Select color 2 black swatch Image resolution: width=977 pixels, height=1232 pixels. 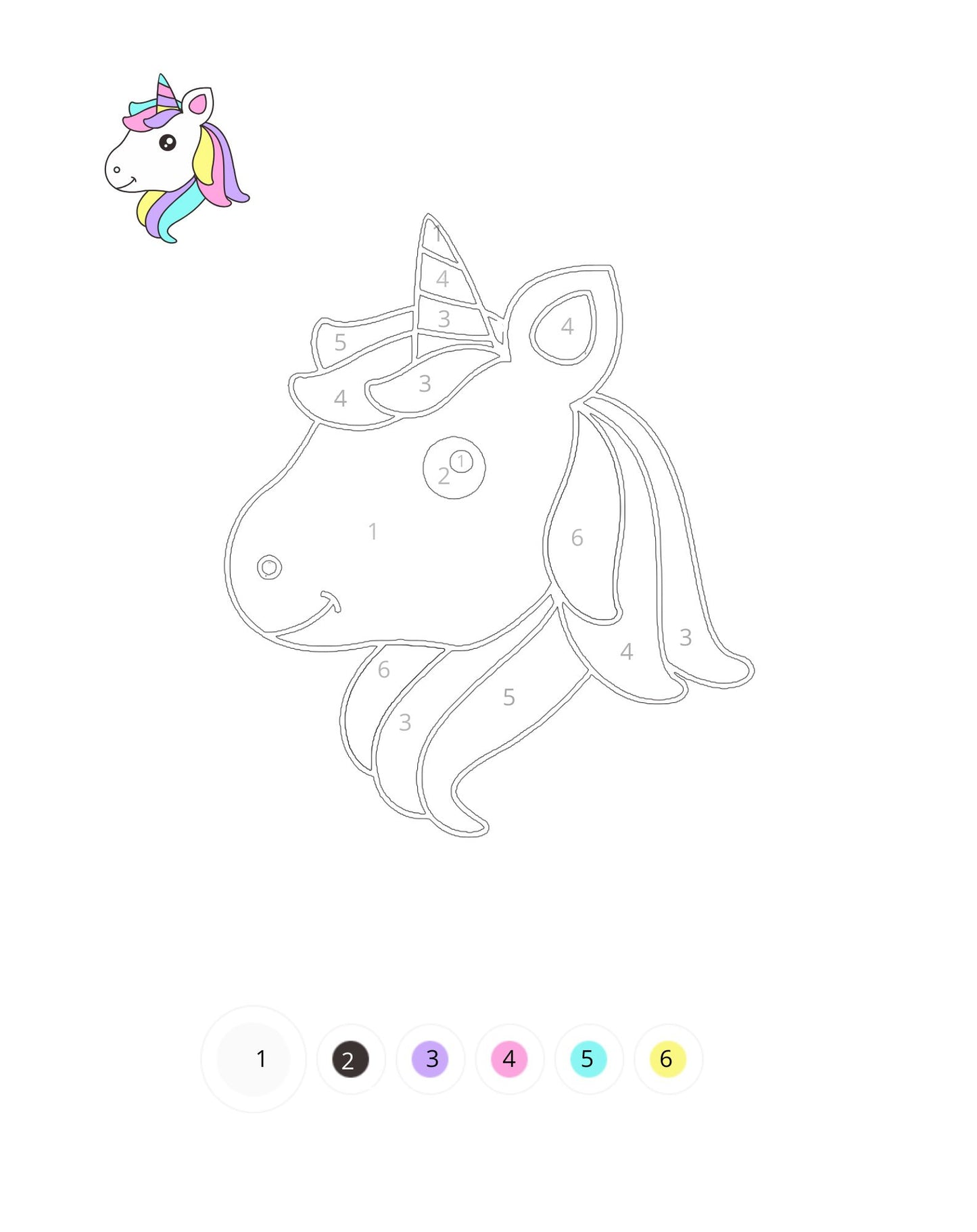pyautogui.click(x=350, y=1059)
